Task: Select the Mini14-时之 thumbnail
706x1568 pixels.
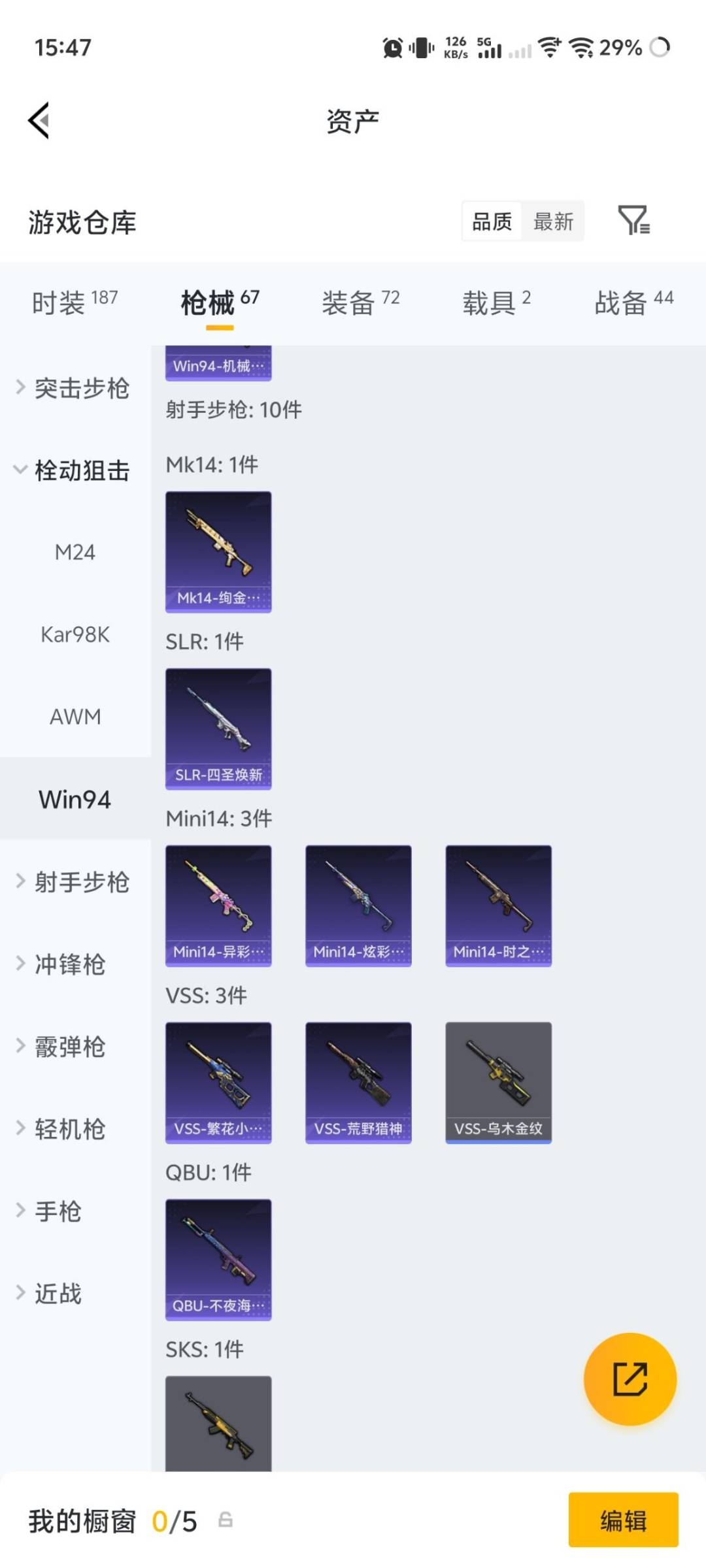Action: click(x=498, y=905)
